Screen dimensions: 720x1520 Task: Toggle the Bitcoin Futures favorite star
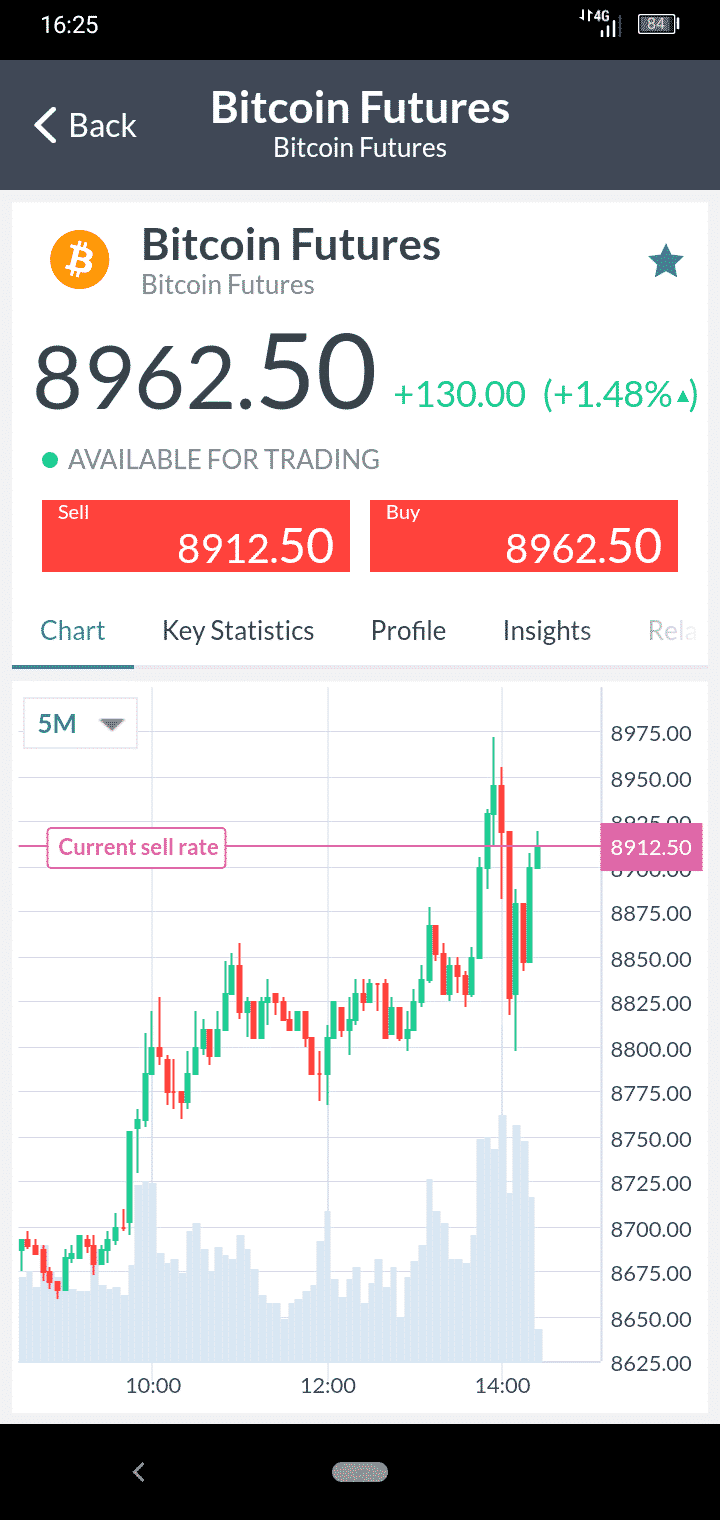666,261
